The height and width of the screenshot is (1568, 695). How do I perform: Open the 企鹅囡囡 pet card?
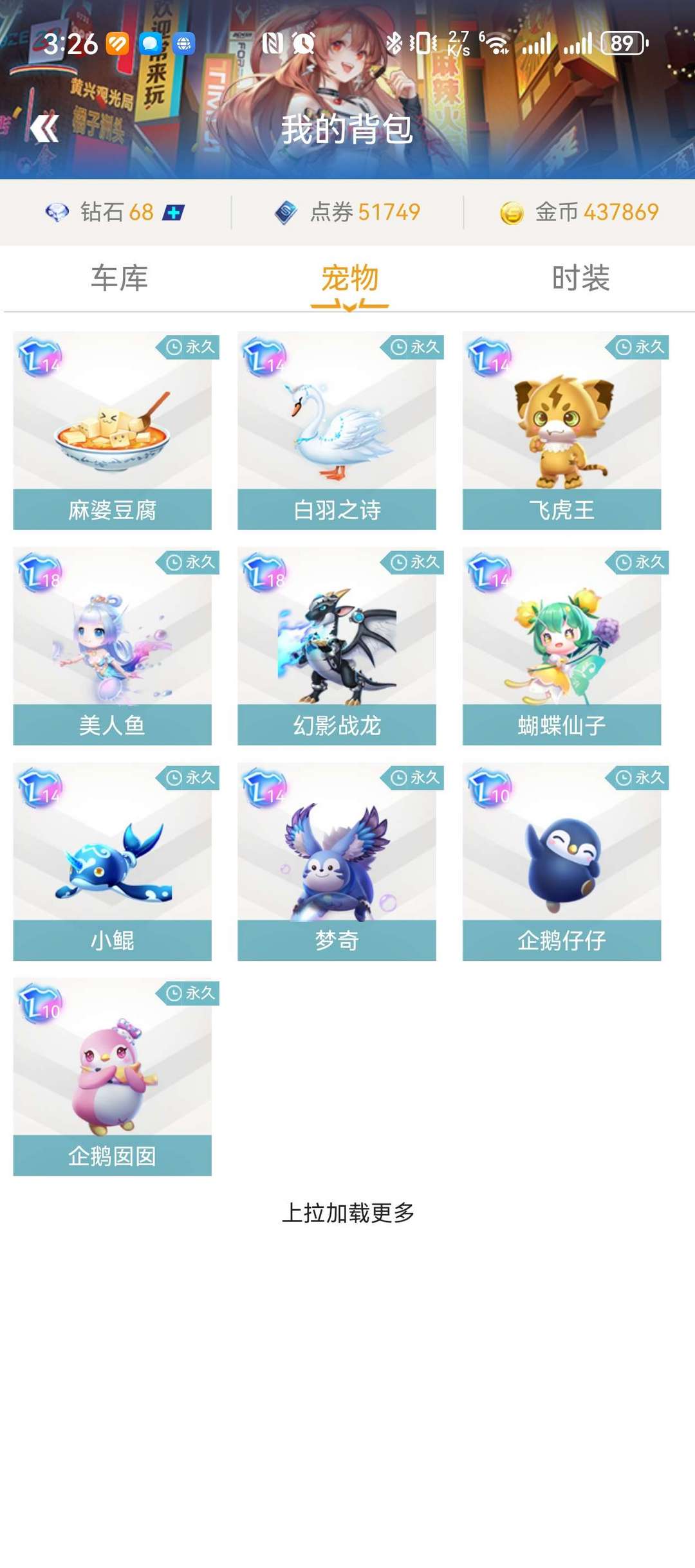[113, 1076]
